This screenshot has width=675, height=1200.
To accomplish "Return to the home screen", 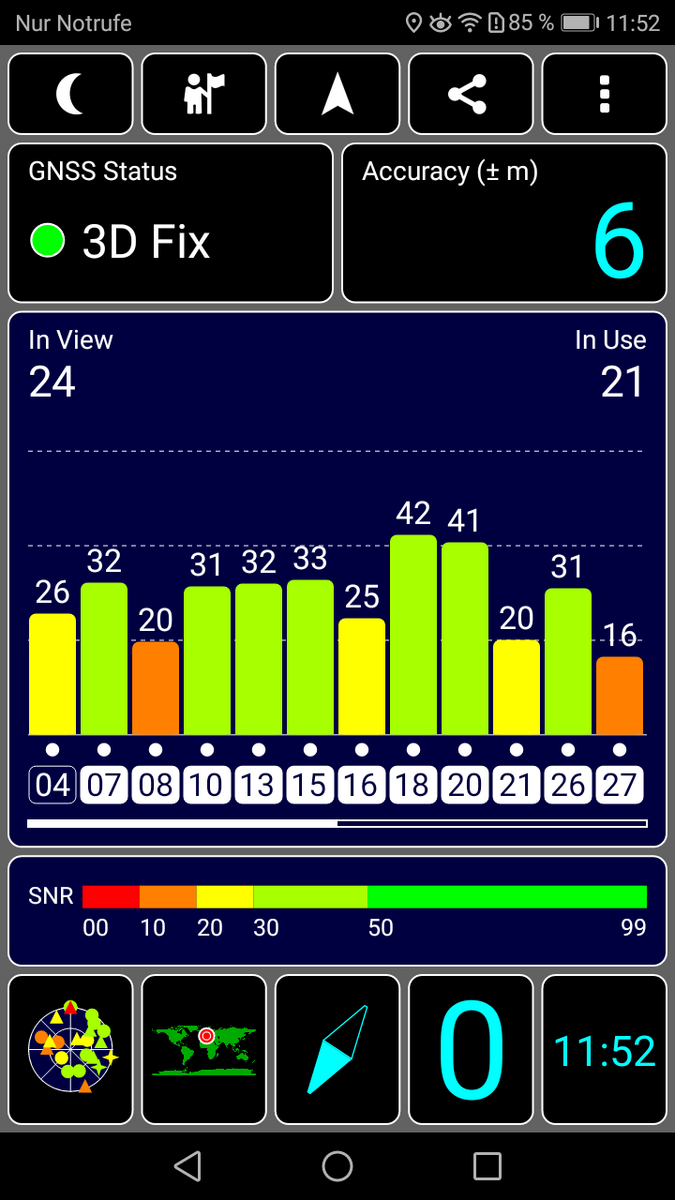I will point(338,1166).
